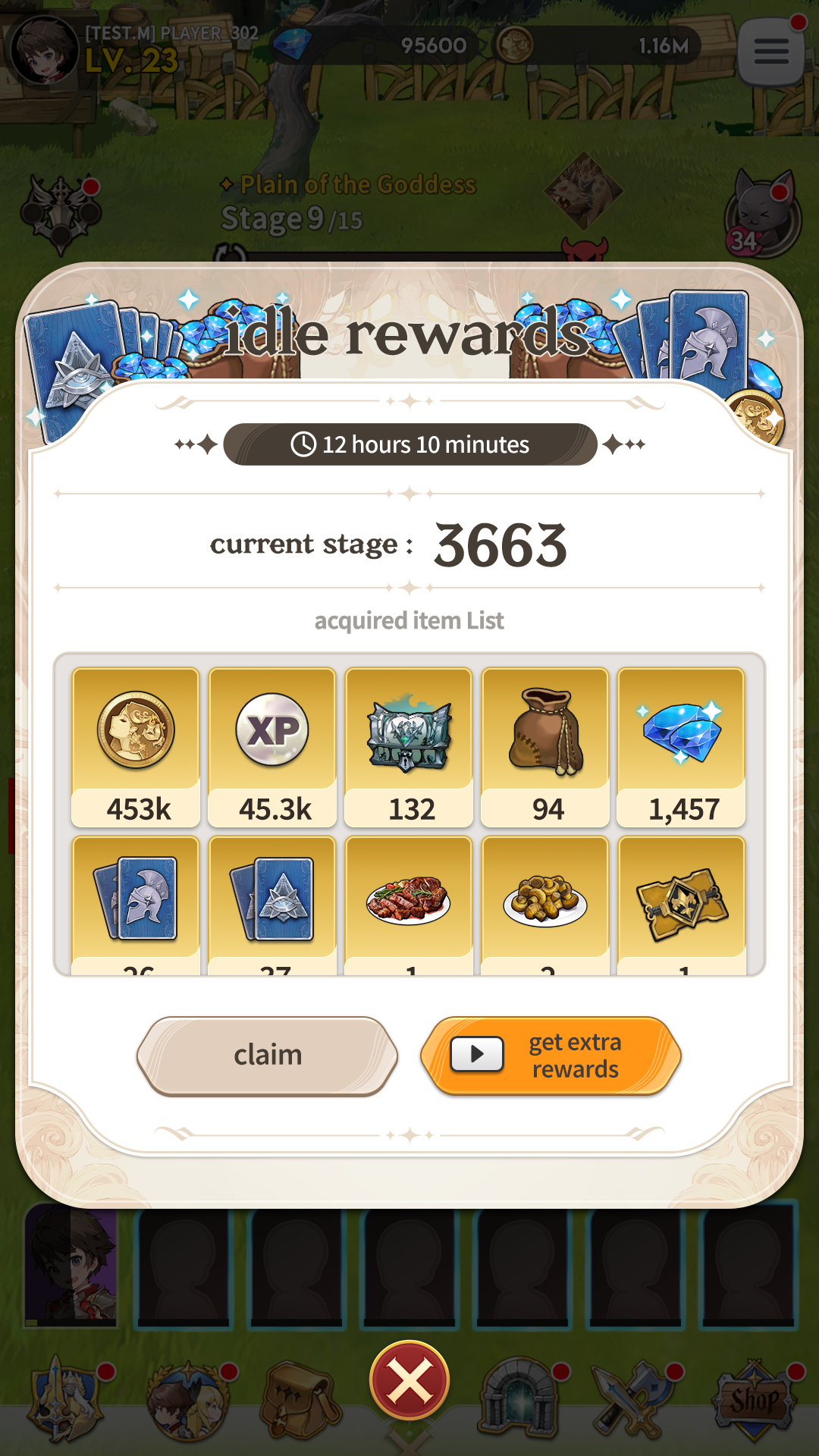Watch ad to get extra rewards
Image resolution: width=819 pixels, height=1456 pixels.
coord(551,1056)
